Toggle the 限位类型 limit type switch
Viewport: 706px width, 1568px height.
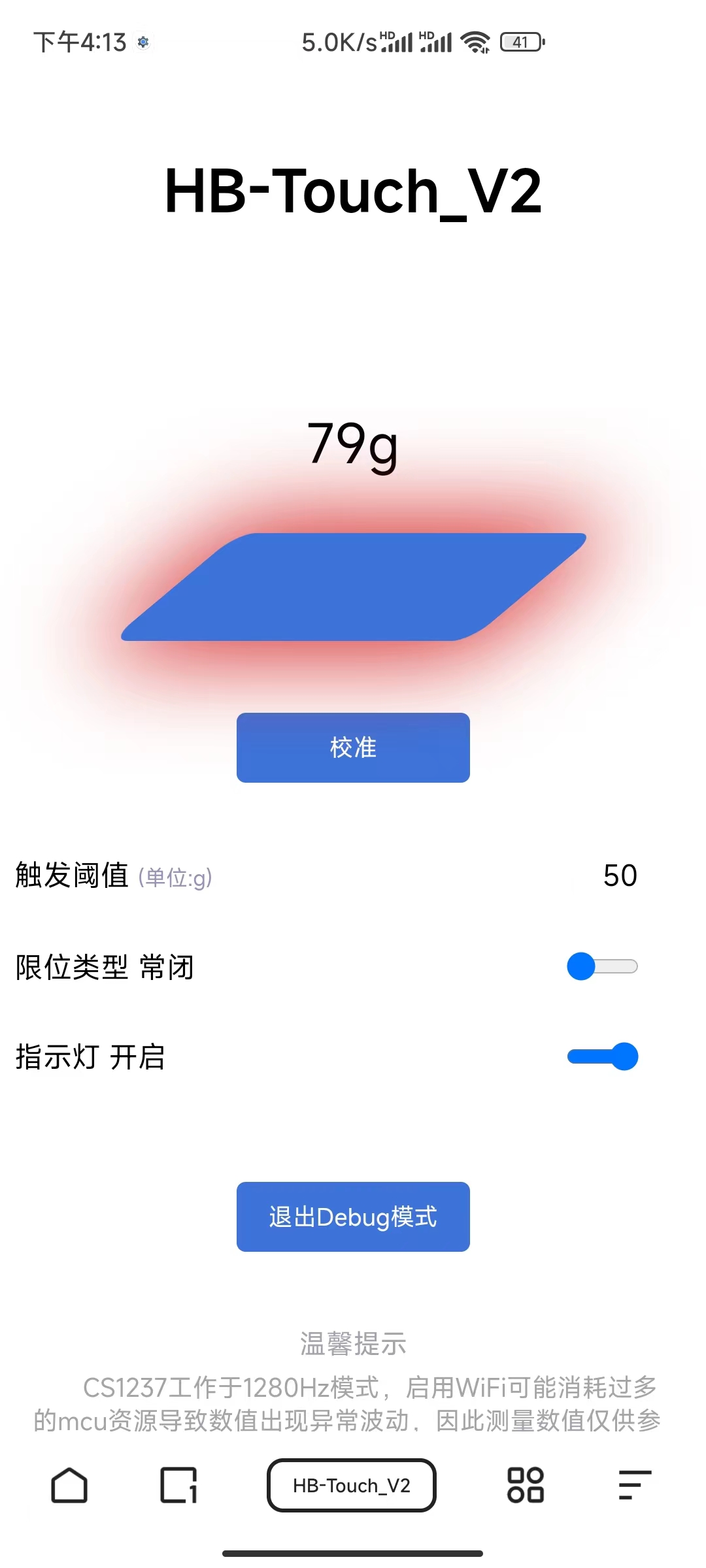(602, 966)
